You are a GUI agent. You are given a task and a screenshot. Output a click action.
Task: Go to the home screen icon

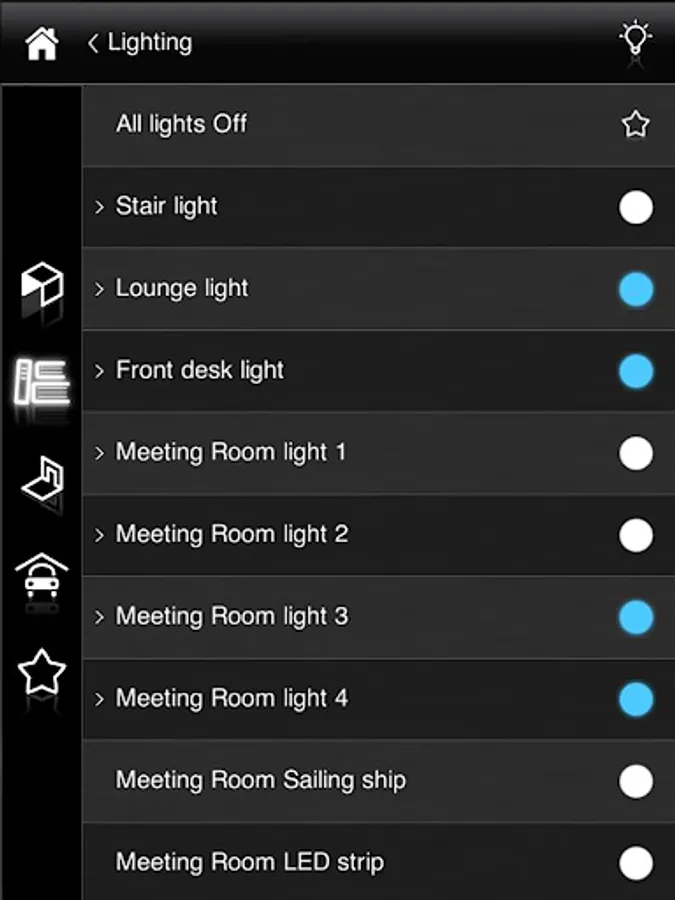(42, 43)
